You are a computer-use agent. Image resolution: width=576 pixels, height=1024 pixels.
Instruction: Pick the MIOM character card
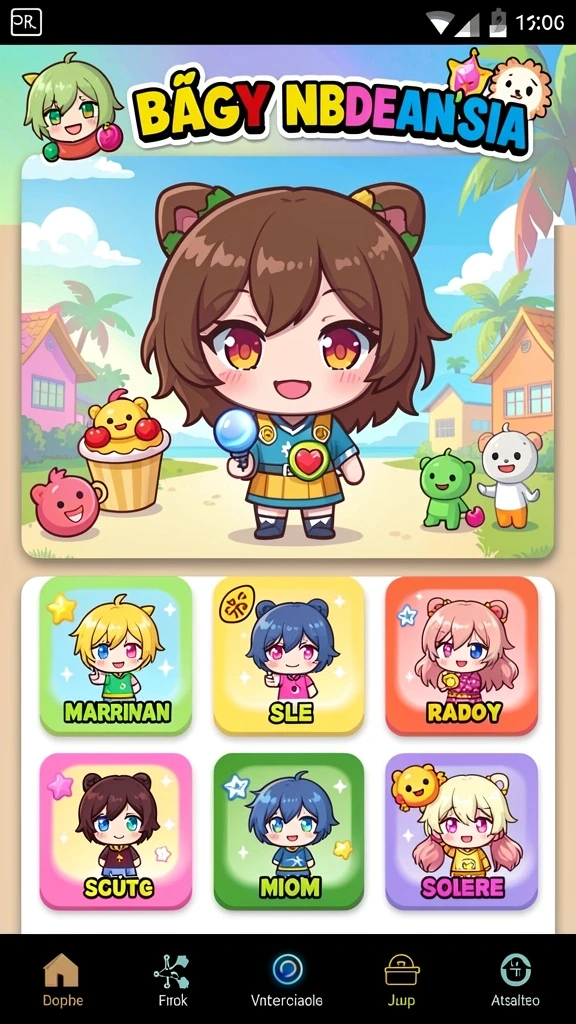289,831
